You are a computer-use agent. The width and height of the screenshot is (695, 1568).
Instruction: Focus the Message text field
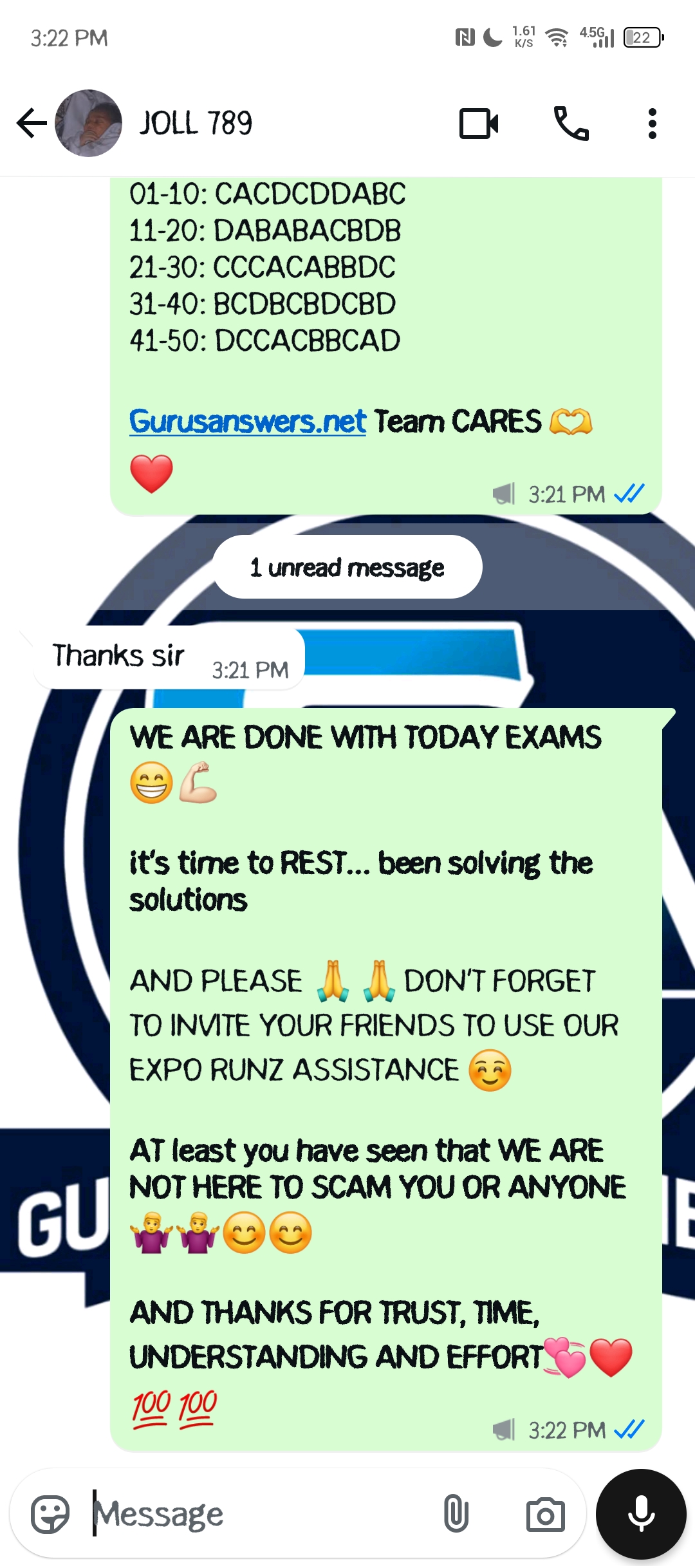[x=257, y=1514]
